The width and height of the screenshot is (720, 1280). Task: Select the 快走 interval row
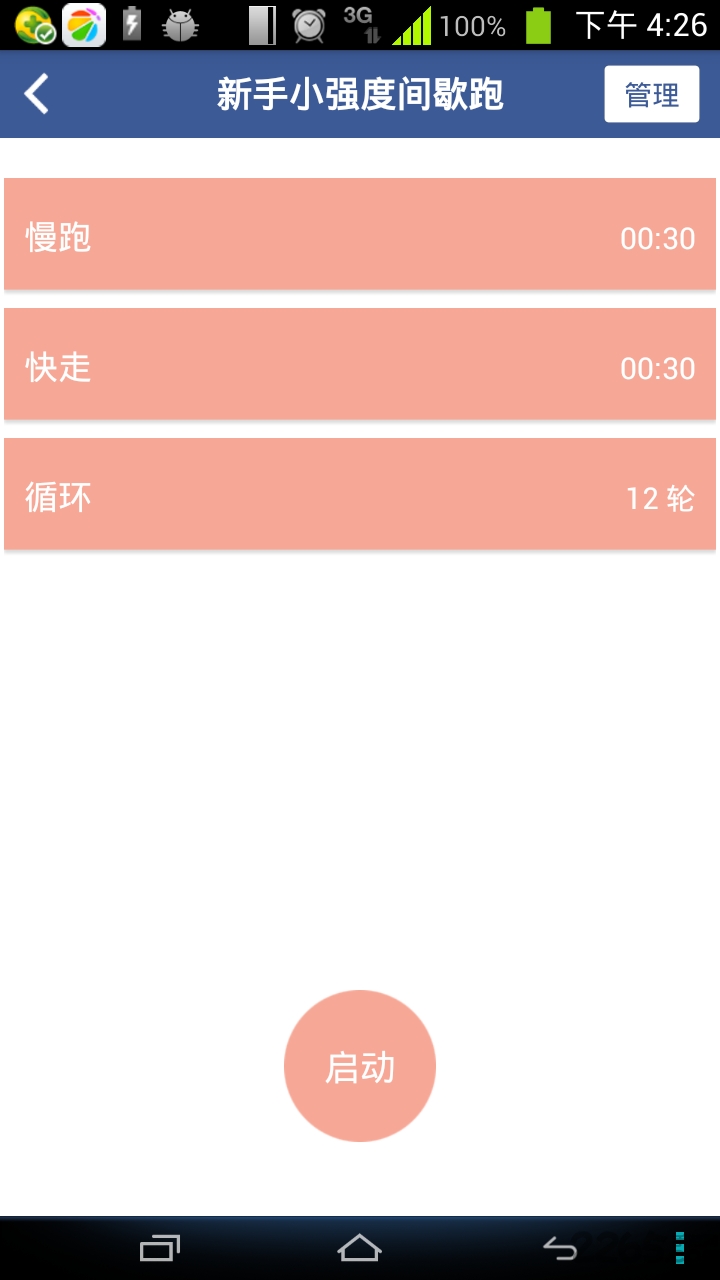(x=360, y=367)
